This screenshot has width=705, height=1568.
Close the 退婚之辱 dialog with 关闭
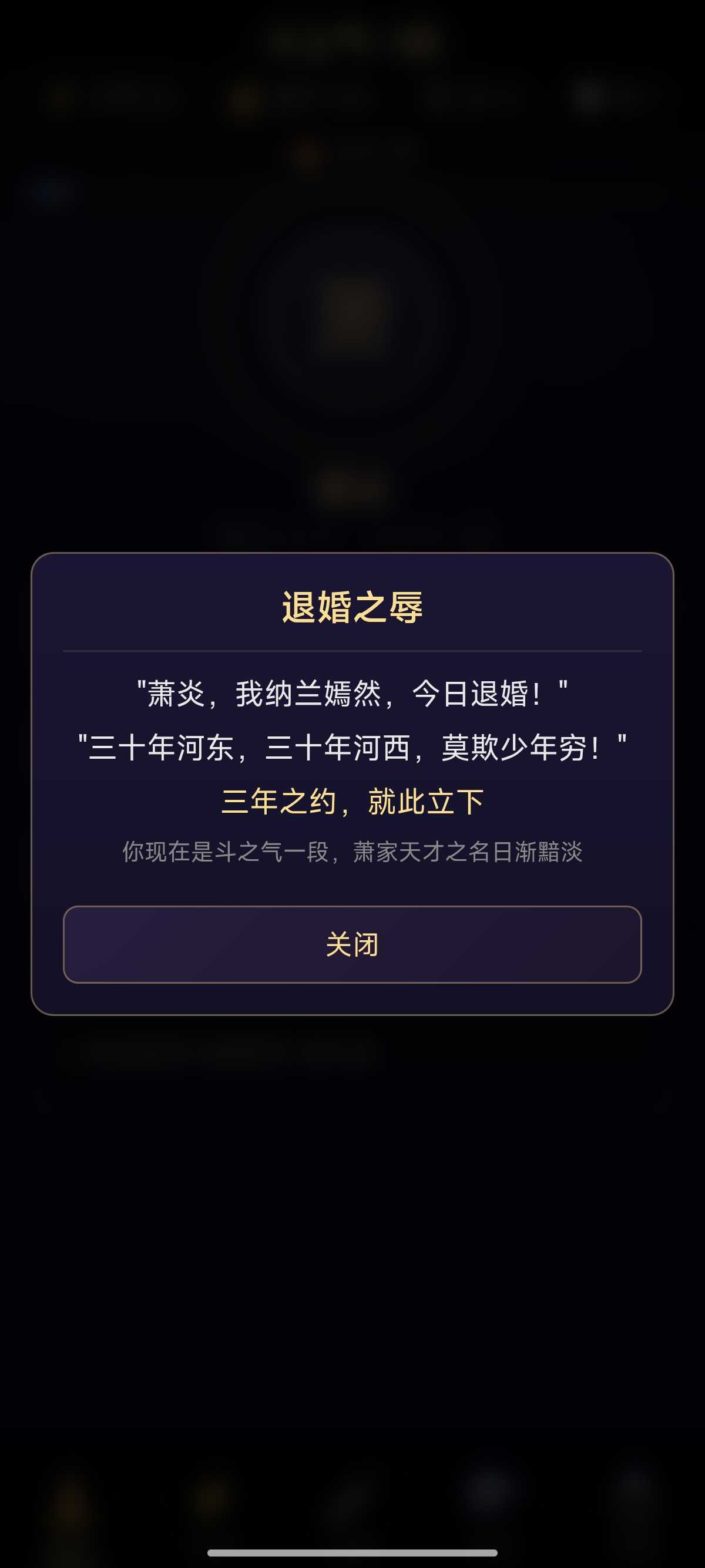(x=352, y=944)
